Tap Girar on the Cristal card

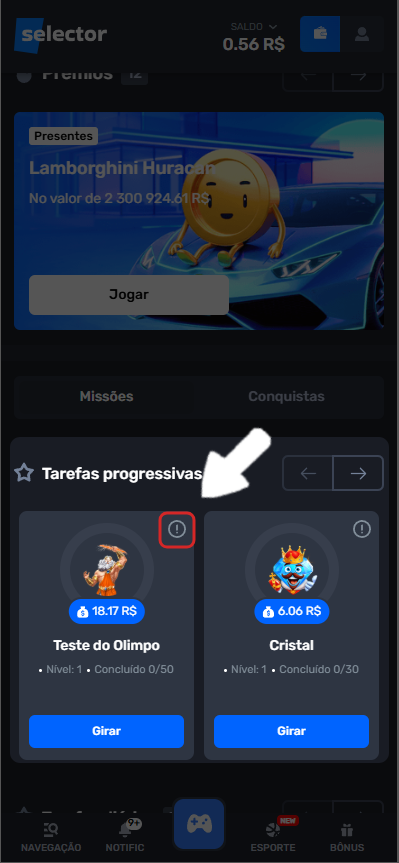pyautogui.click(x=291, y=731)
